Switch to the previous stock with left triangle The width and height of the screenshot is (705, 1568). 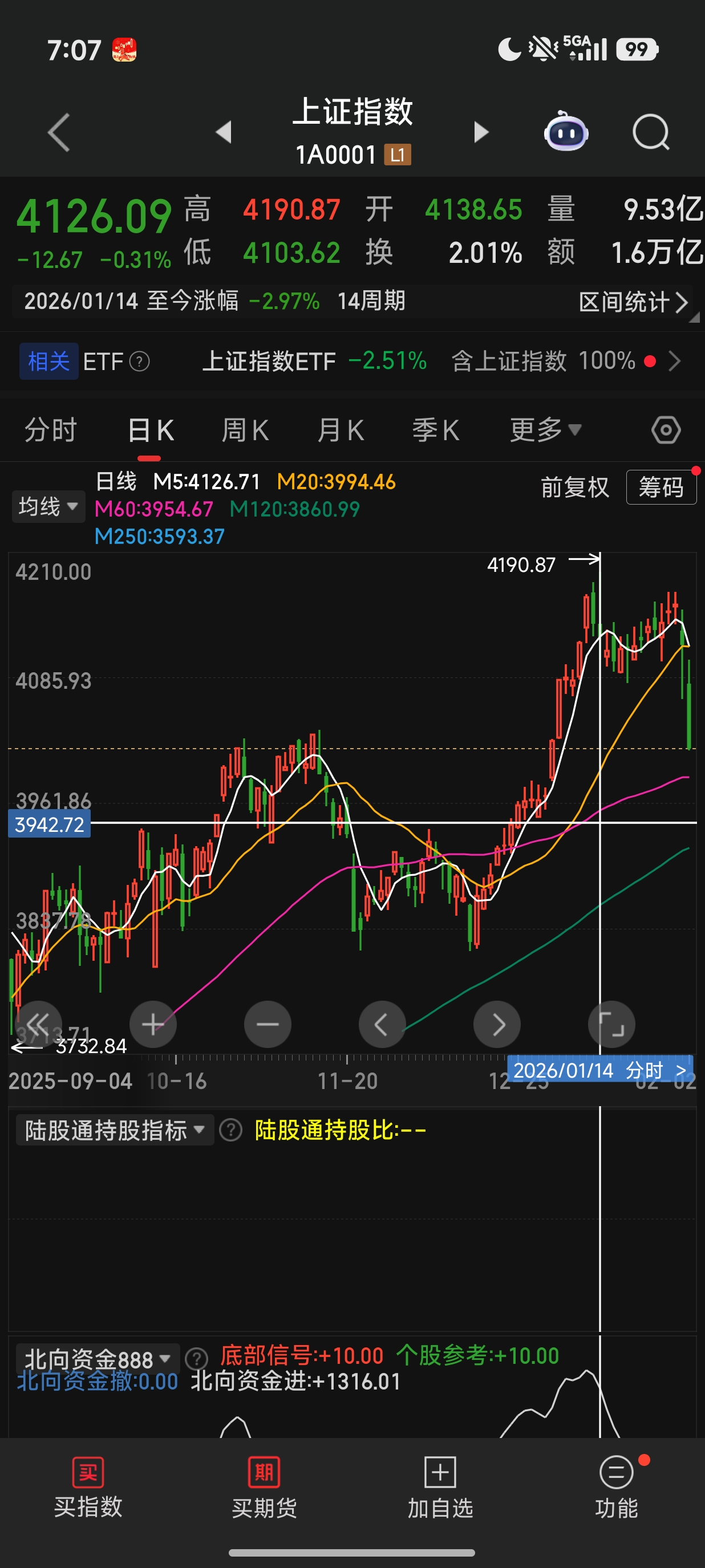[x=224, y=132]
